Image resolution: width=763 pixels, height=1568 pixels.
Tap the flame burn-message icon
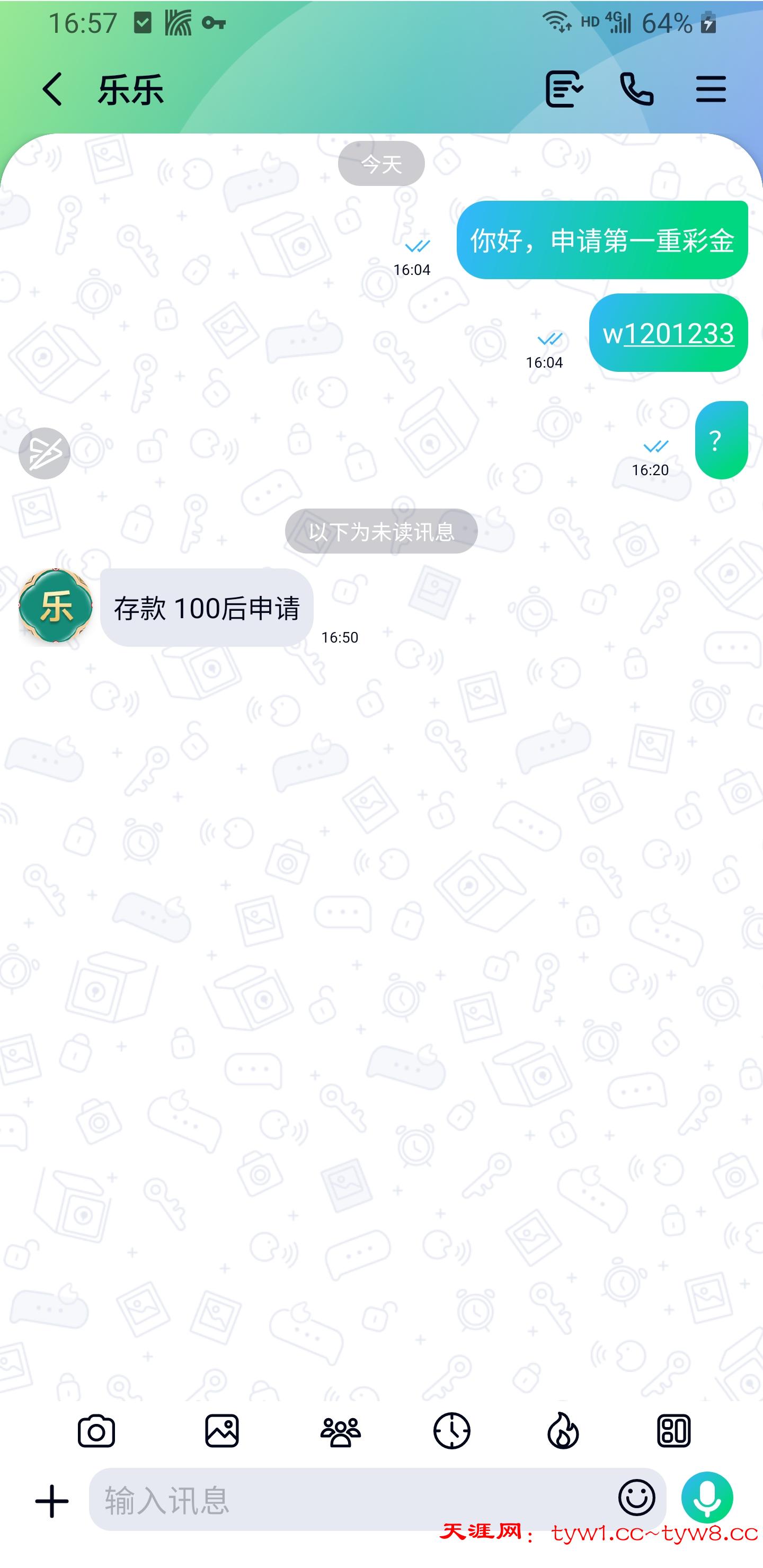[x=563, y=1431]
